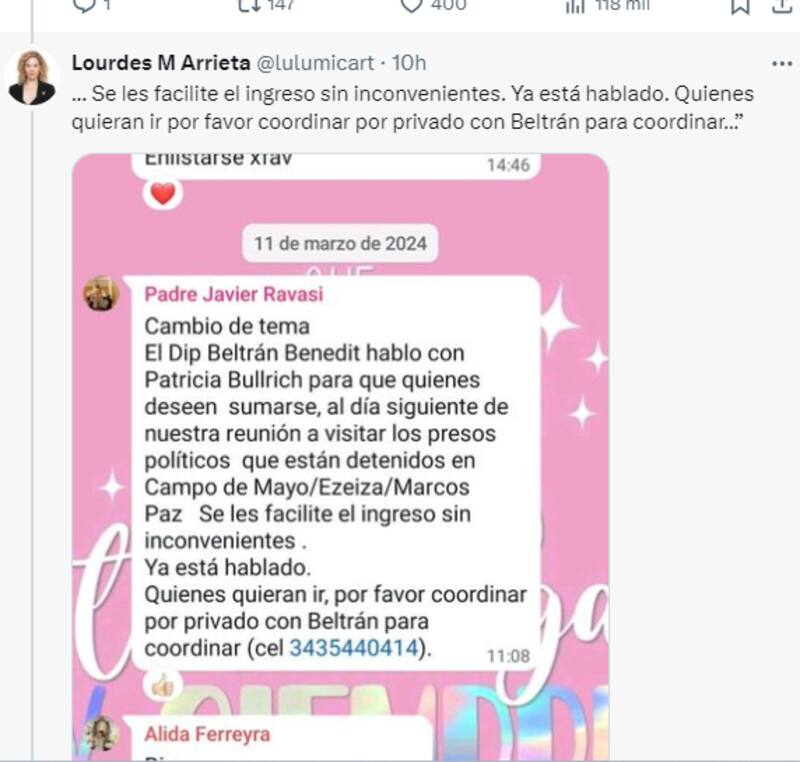Open Lourdes M Arrieta's profile photo
Screen dimensions: 800x762
pos(32,77)
